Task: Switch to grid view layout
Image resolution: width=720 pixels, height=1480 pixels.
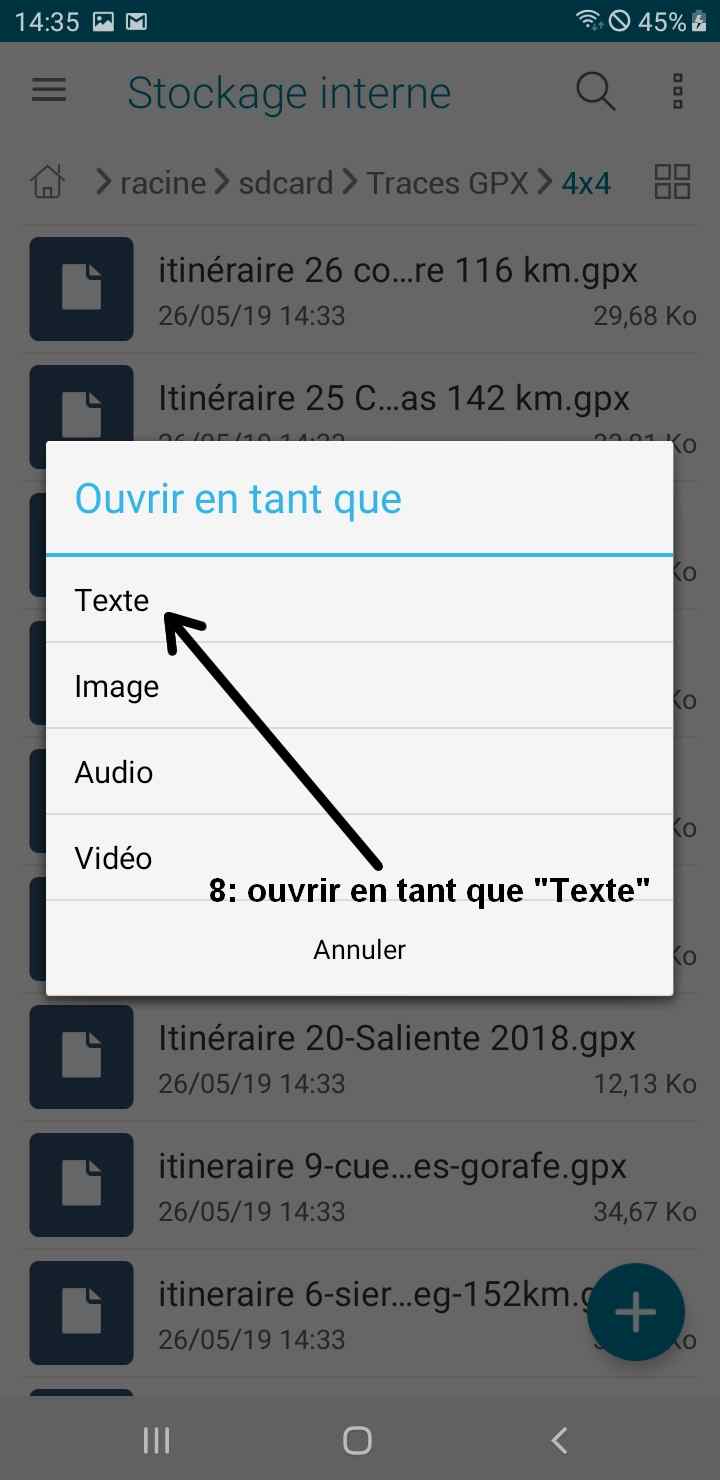Action: [x=672, y=182]
